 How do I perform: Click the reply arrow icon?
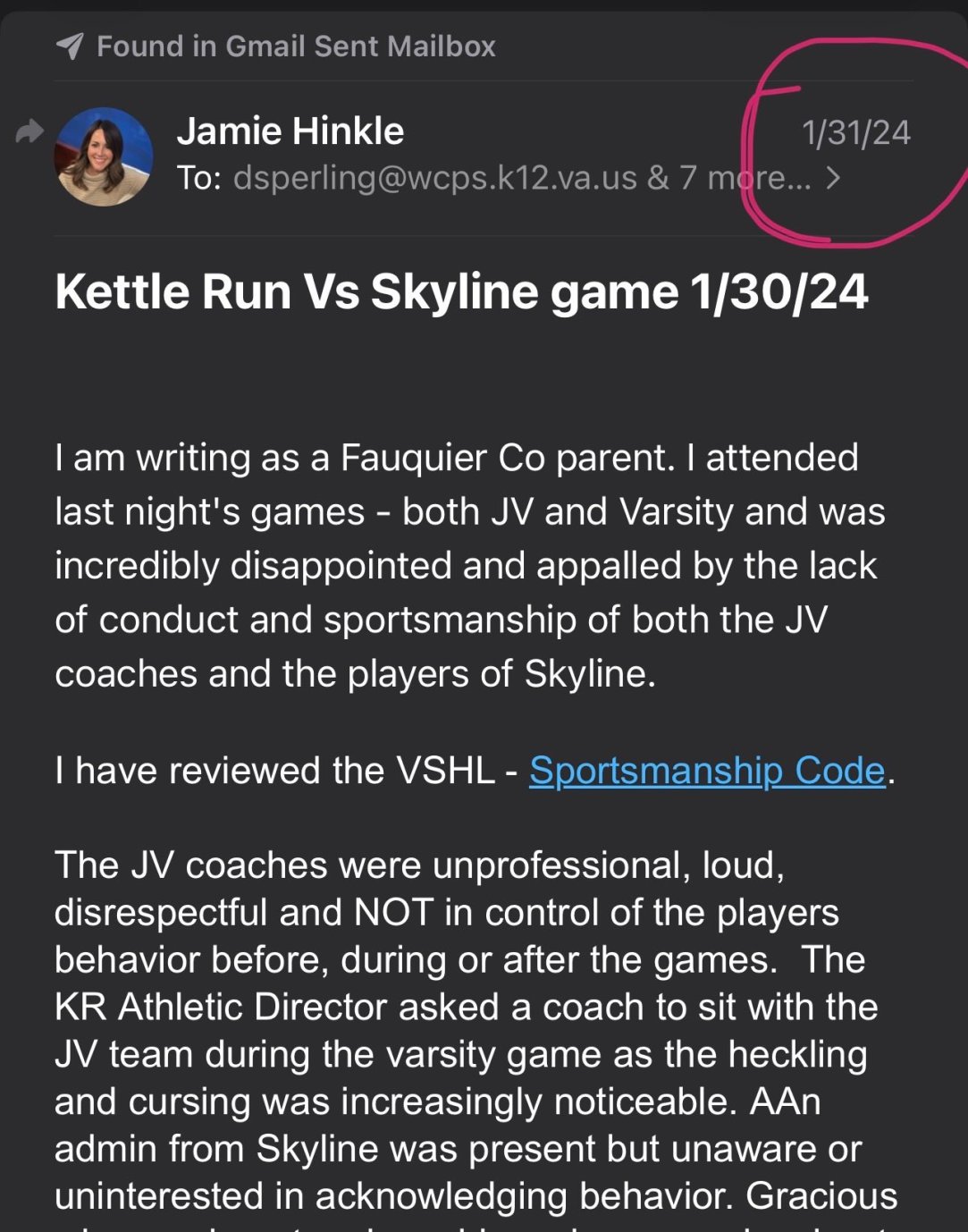29,131
